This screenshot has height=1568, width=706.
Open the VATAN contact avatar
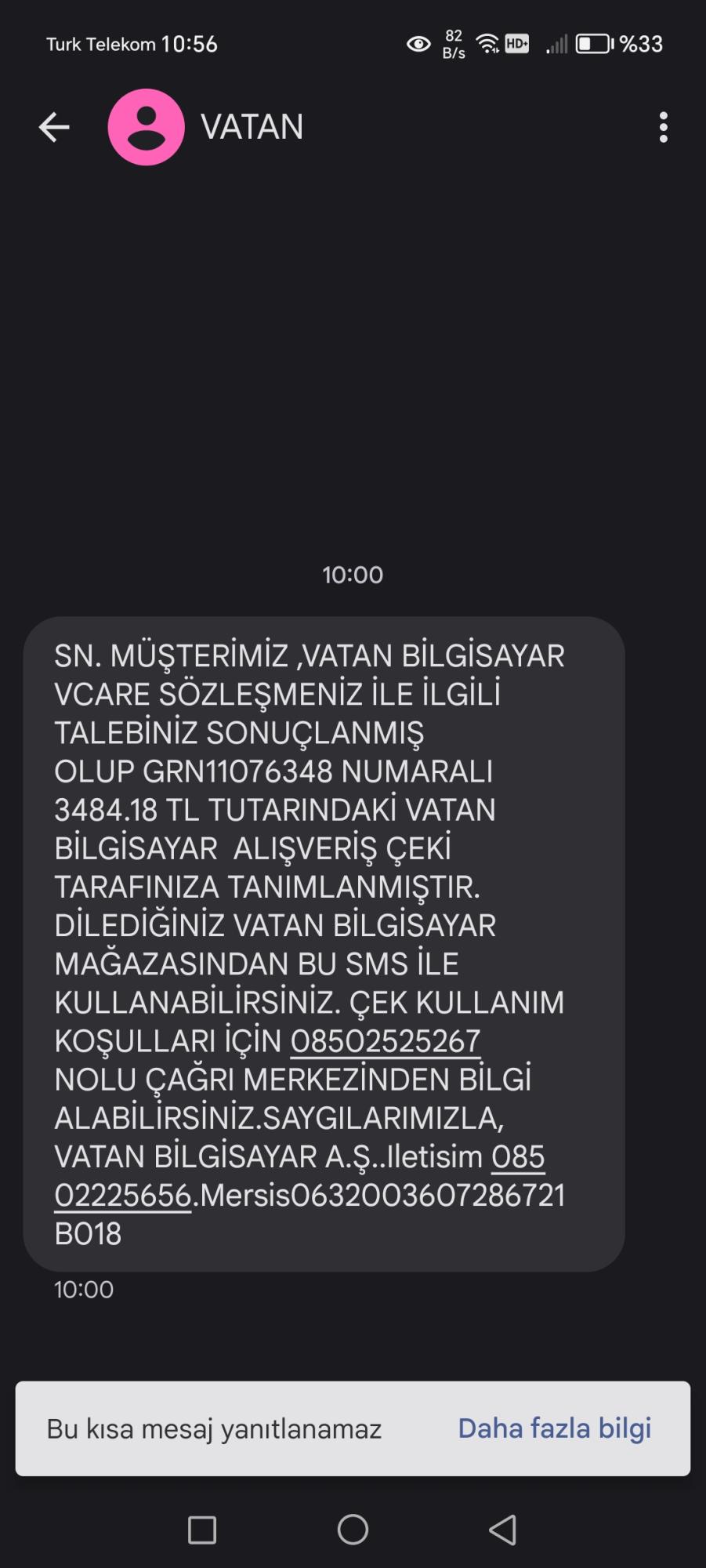coord(146,126)
